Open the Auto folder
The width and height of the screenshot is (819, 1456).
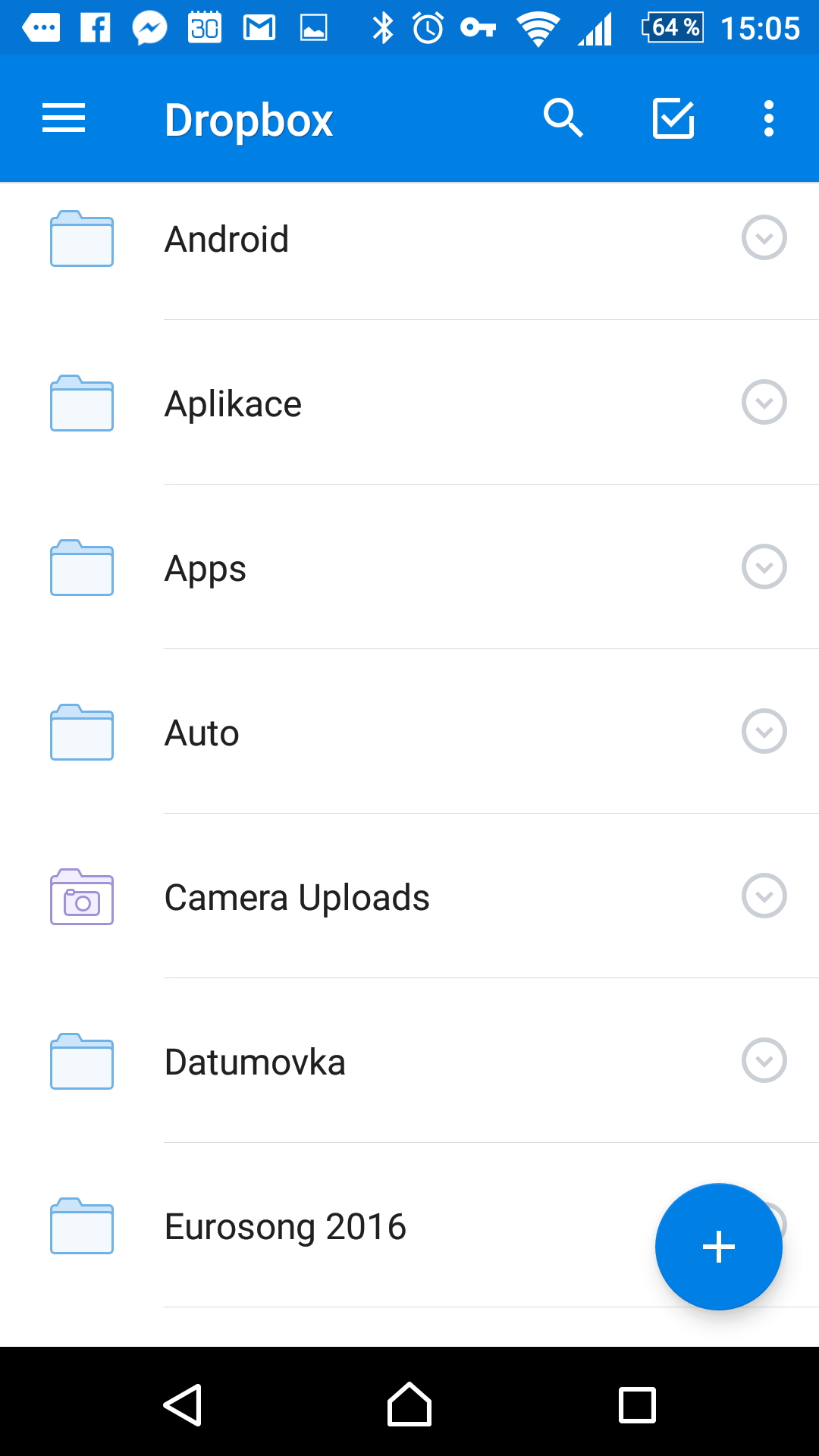point(409,732)
